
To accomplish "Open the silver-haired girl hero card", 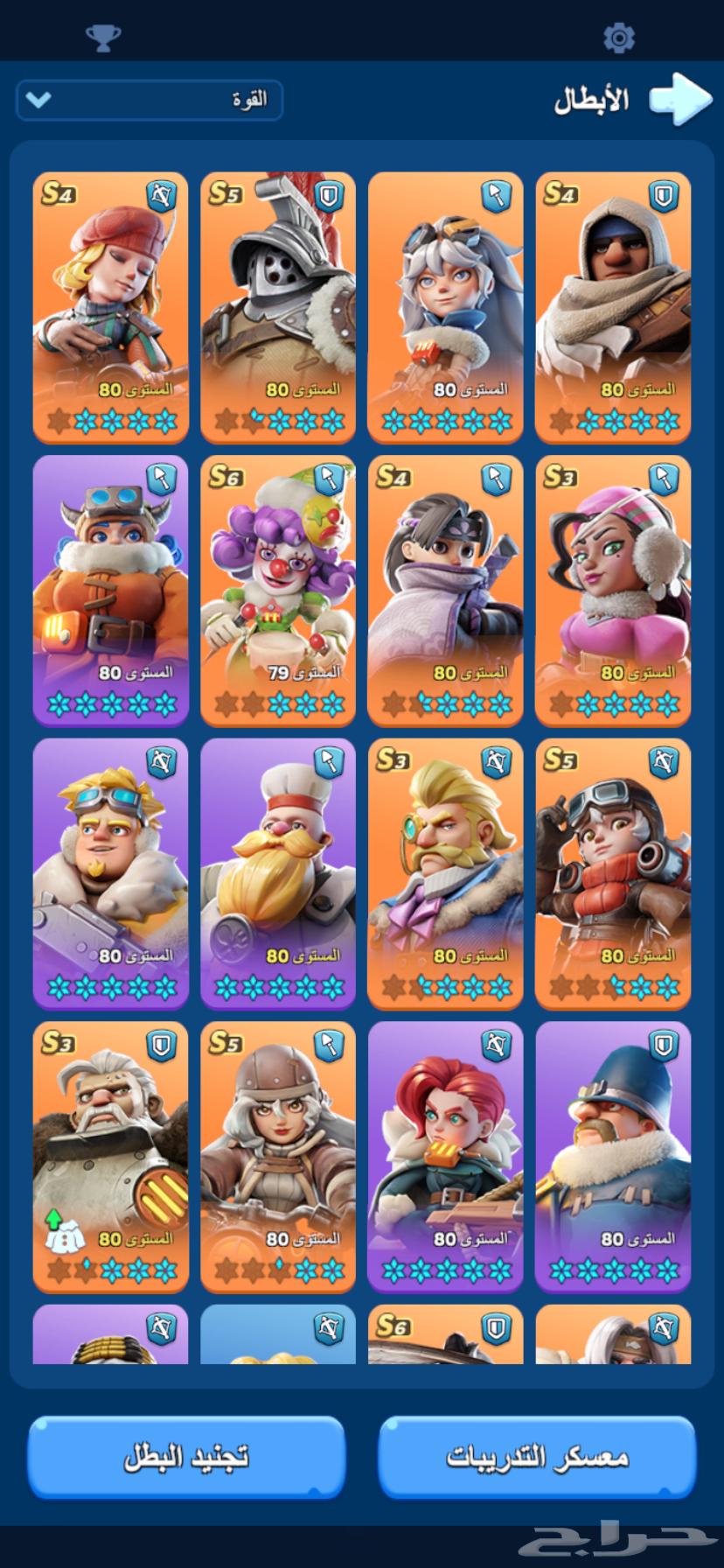I will tap(446, 307).
